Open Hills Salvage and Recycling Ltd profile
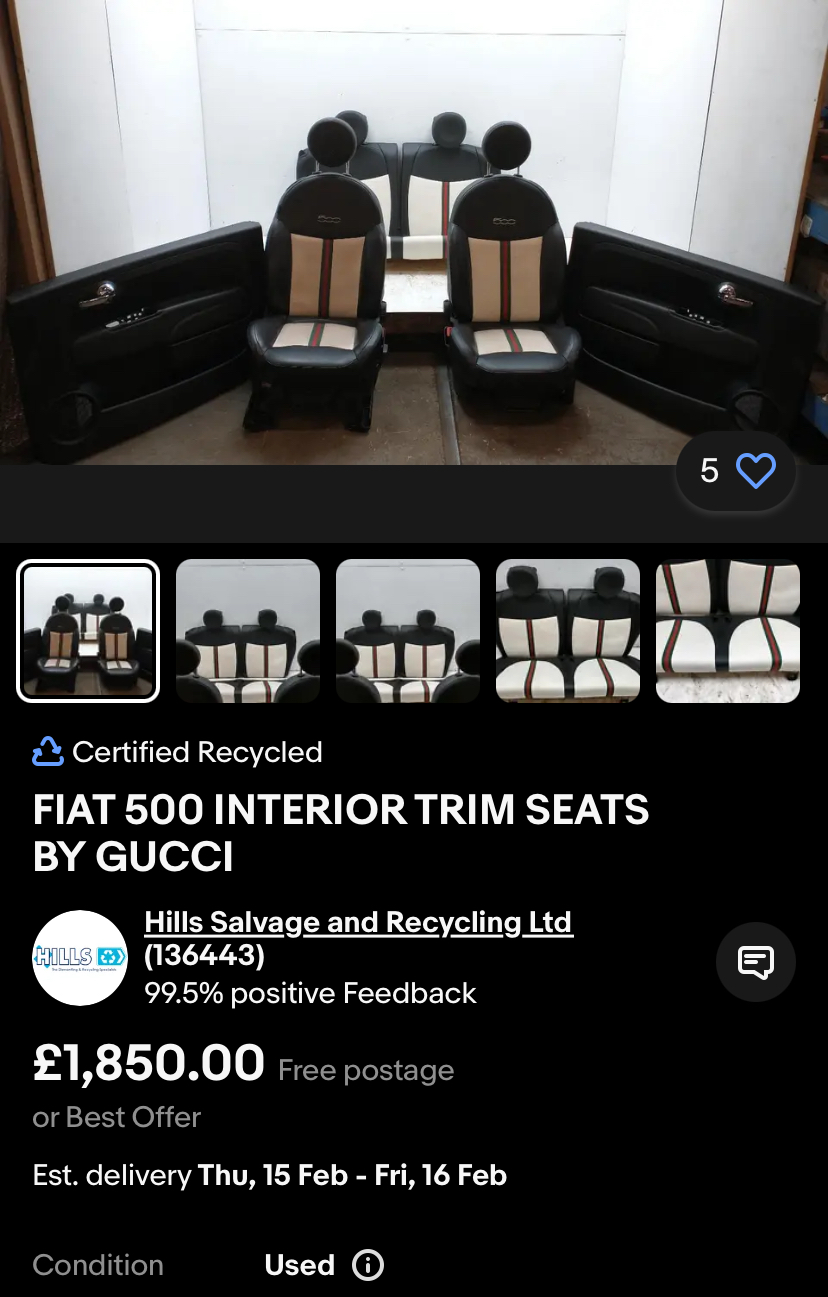This screenshot has width=828, height=1297. coord(358,922)
